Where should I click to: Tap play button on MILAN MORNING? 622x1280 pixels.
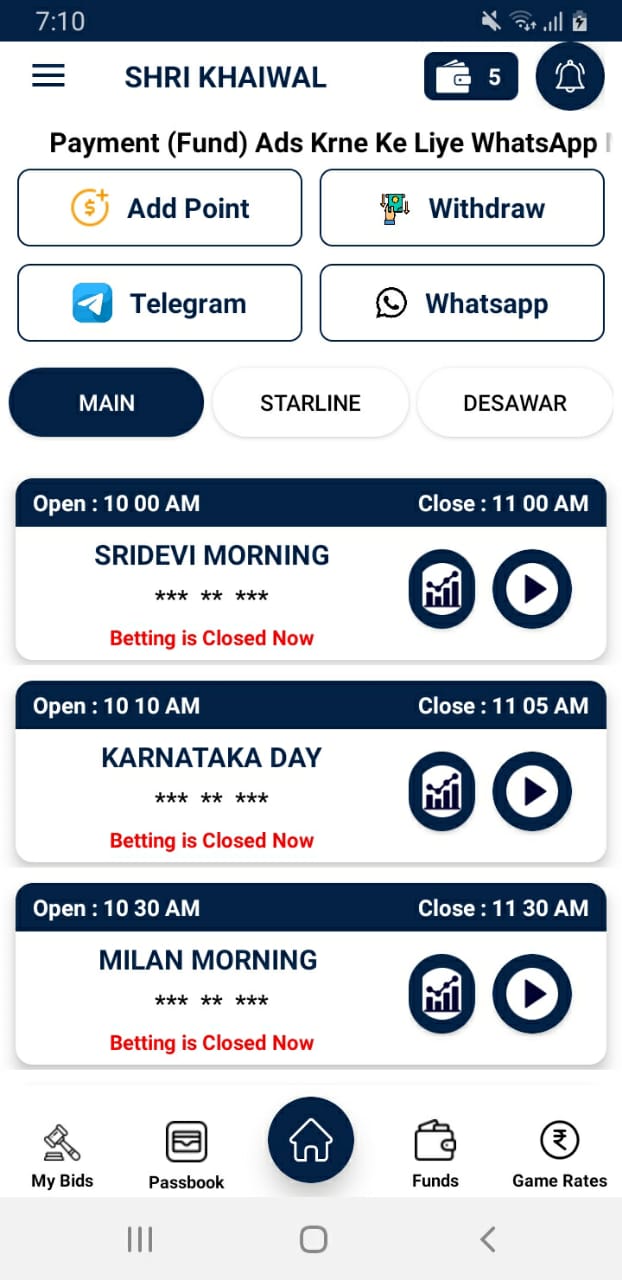532,994
